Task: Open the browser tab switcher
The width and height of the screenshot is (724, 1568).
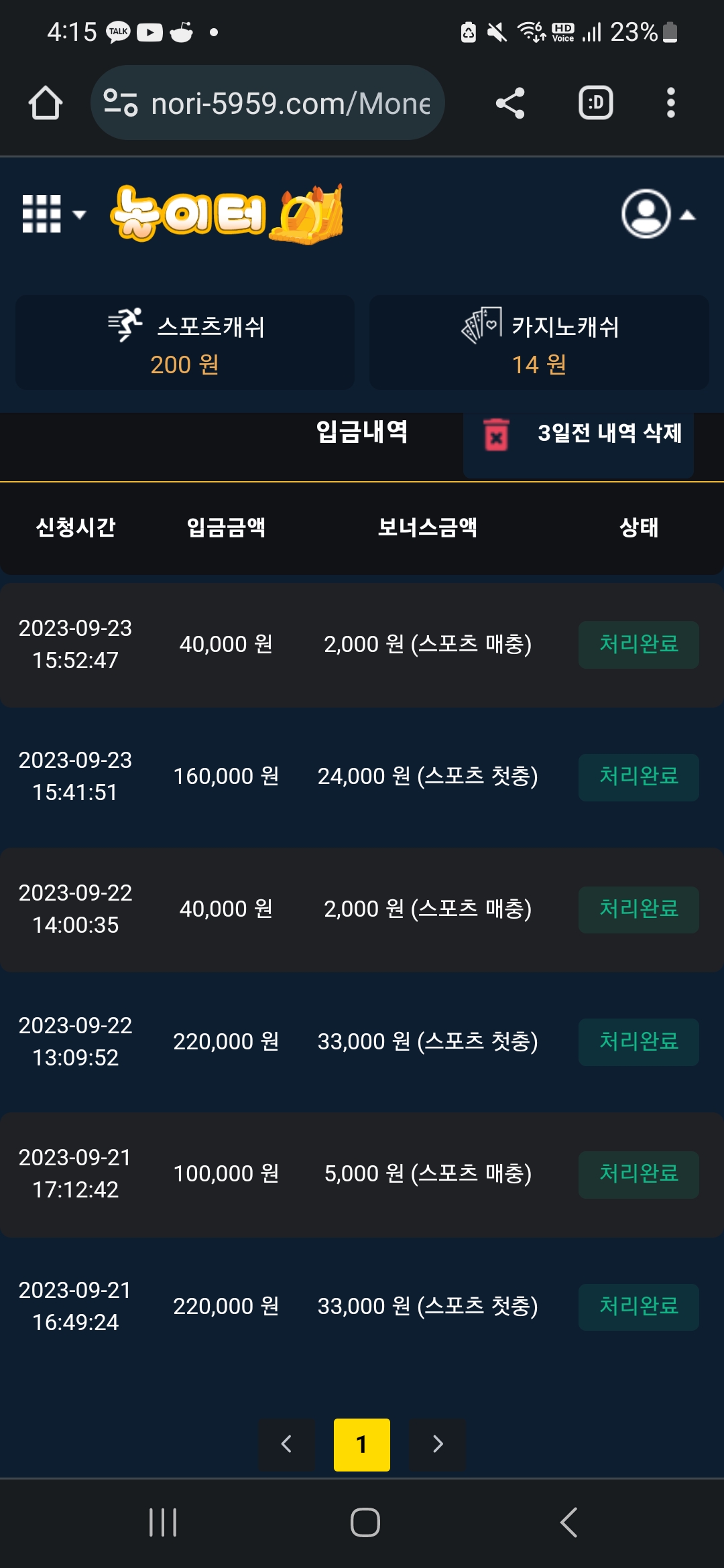Action: 595,103
